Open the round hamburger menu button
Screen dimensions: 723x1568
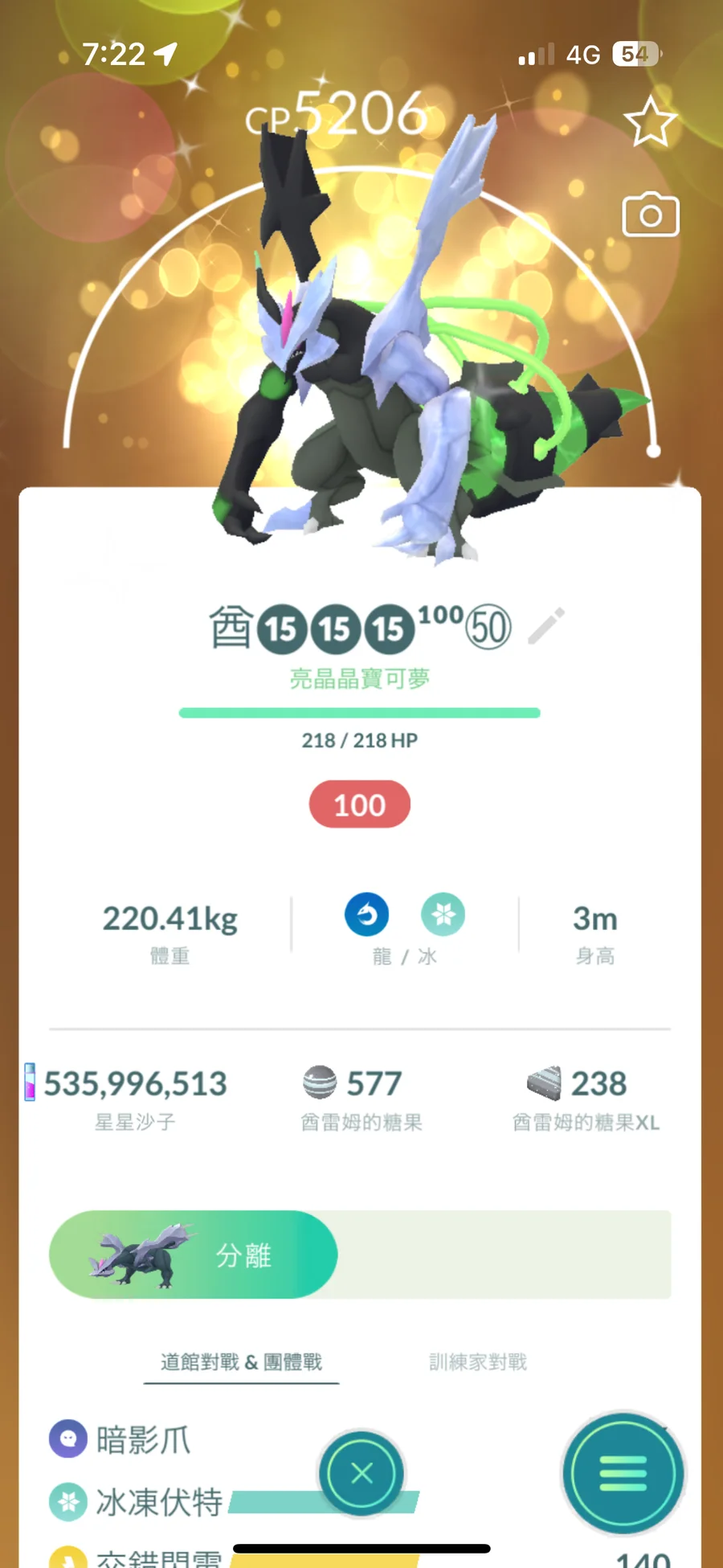pos(623,1473)
